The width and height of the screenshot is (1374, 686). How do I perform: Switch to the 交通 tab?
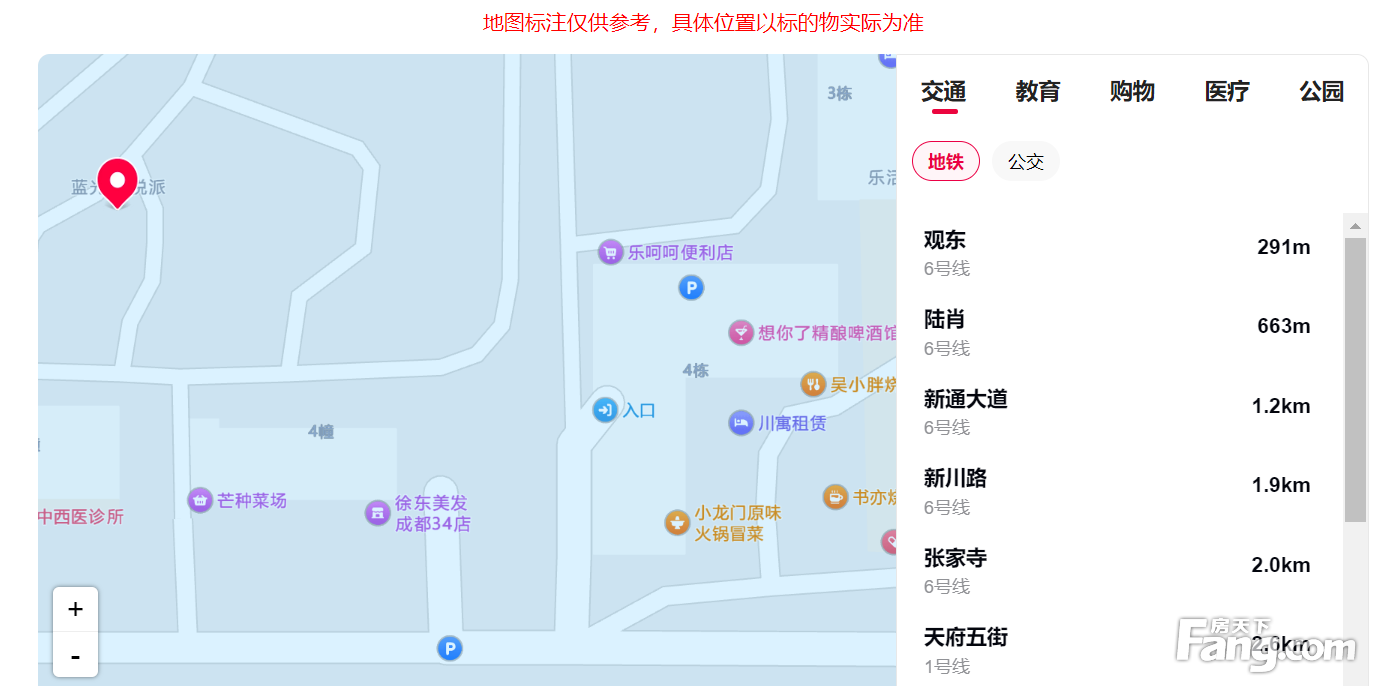point(943,92)
